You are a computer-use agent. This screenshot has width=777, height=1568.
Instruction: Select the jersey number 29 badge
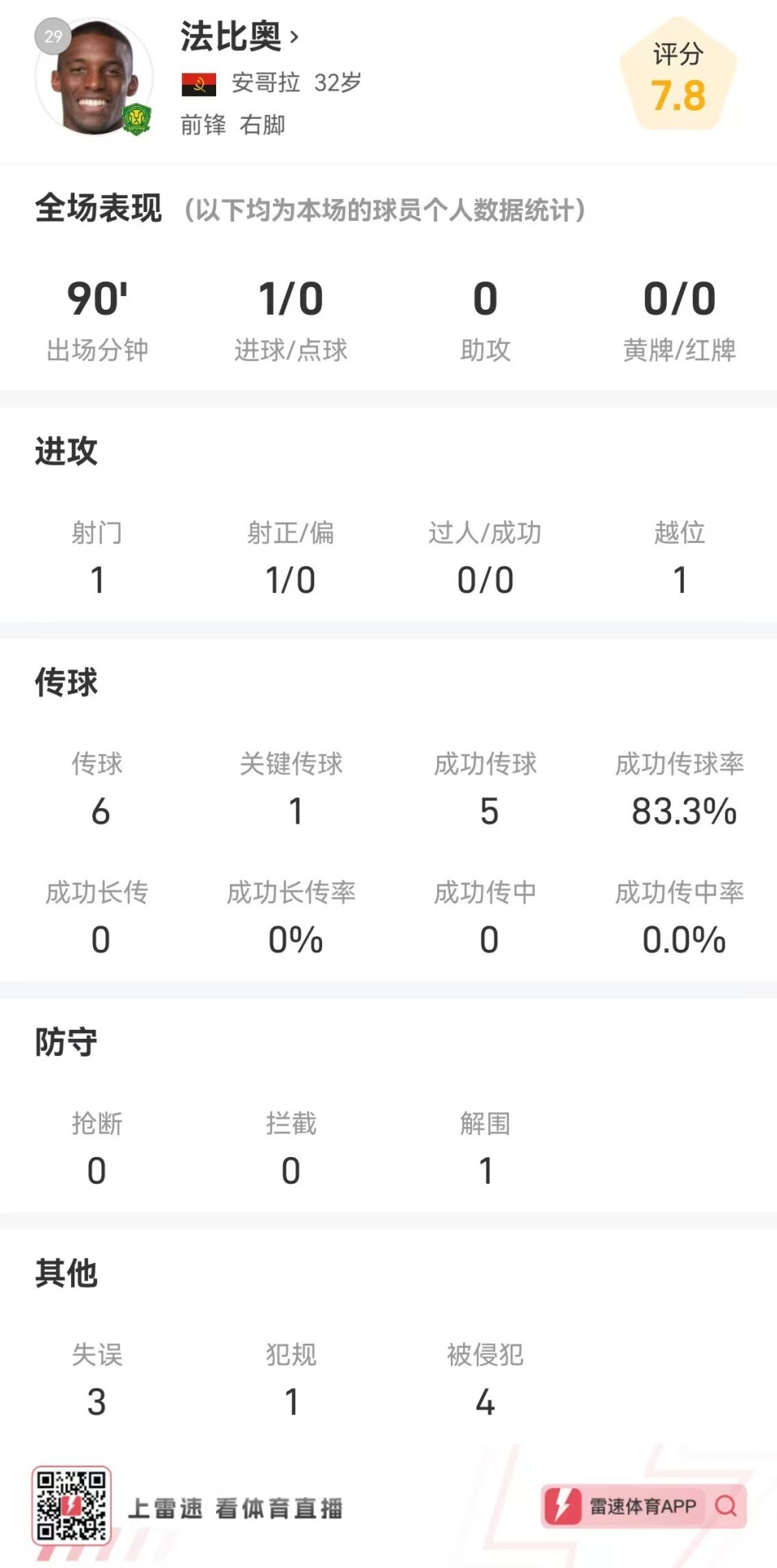point(52,36)
